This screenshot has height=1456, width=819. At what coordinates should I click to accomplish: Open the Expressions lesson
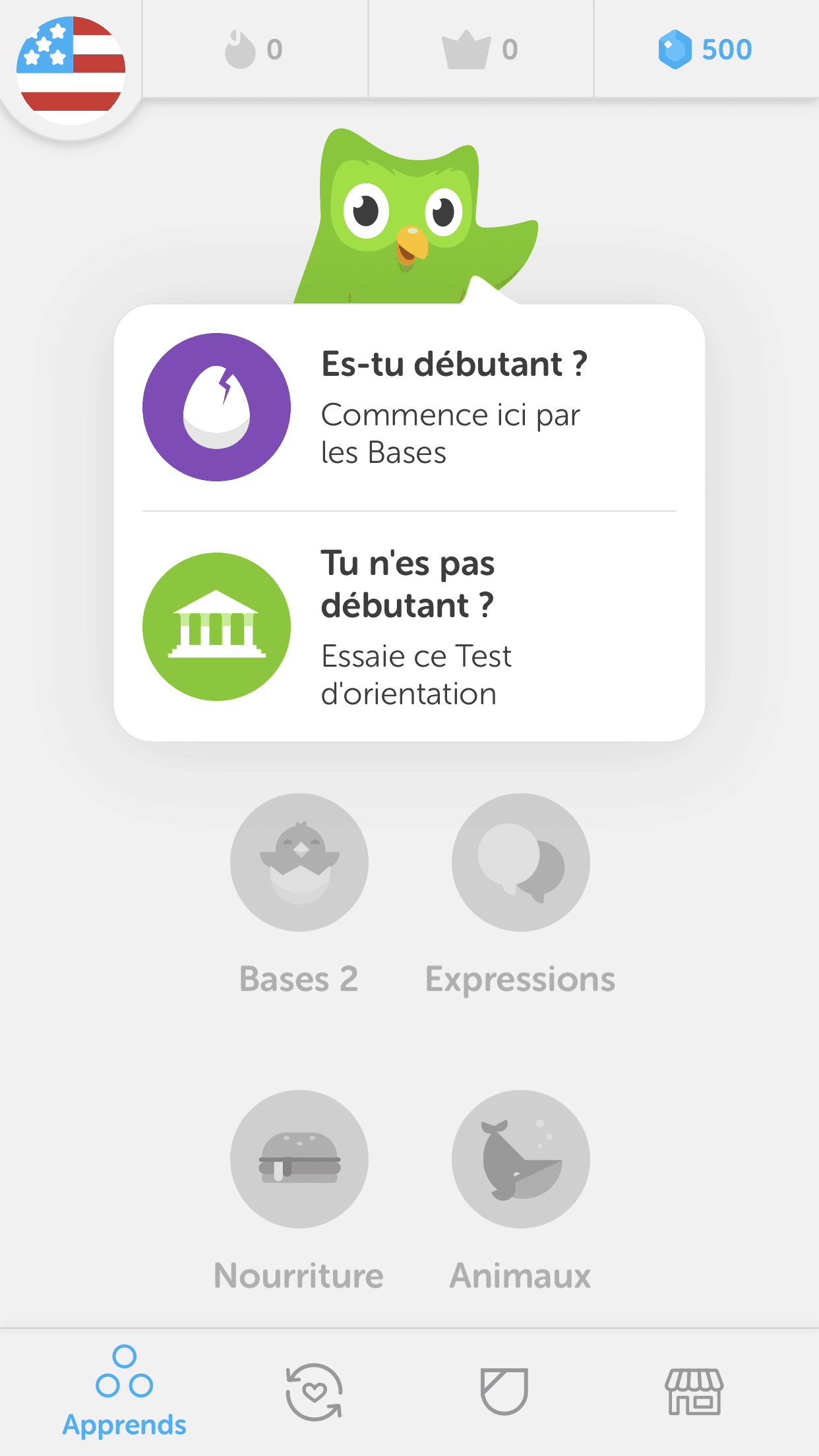point(520,863)
